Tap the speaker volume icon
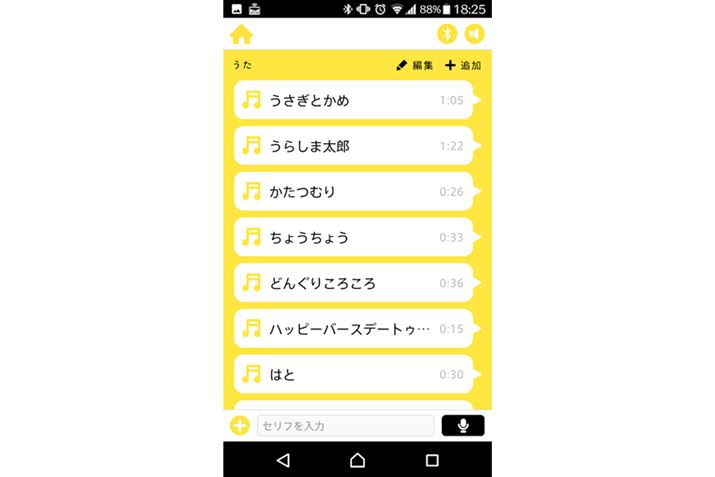This screenshot has width=715, height=477. click(x=475, y=34)
